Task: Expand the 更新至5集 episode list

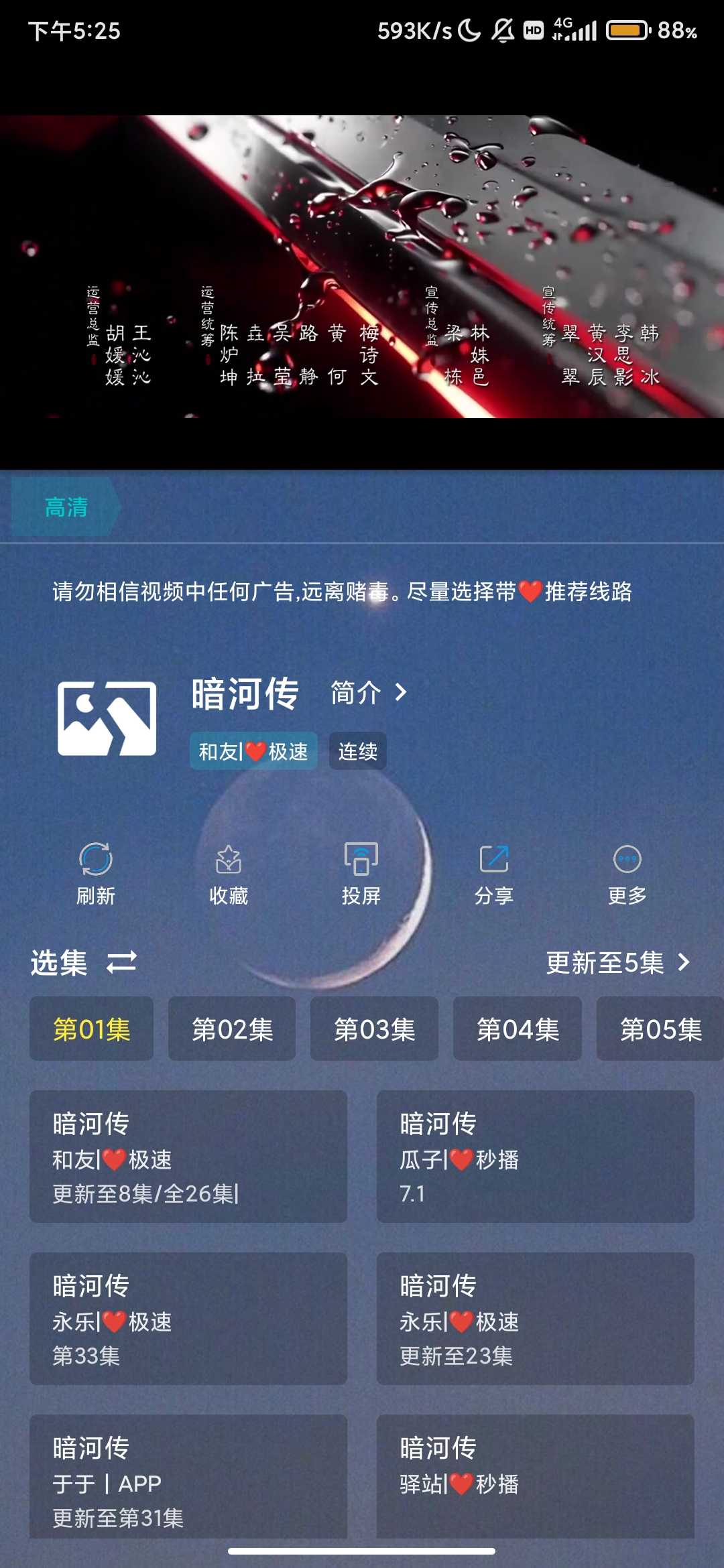Action: 617,963
